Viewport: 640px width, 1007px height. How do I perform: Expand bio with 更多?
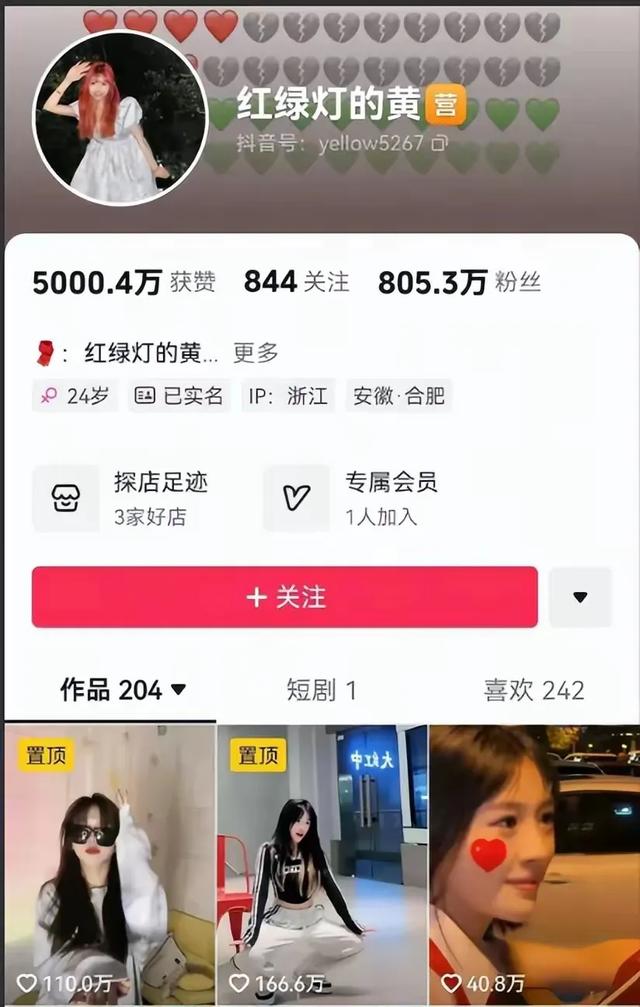coord(255,353)
